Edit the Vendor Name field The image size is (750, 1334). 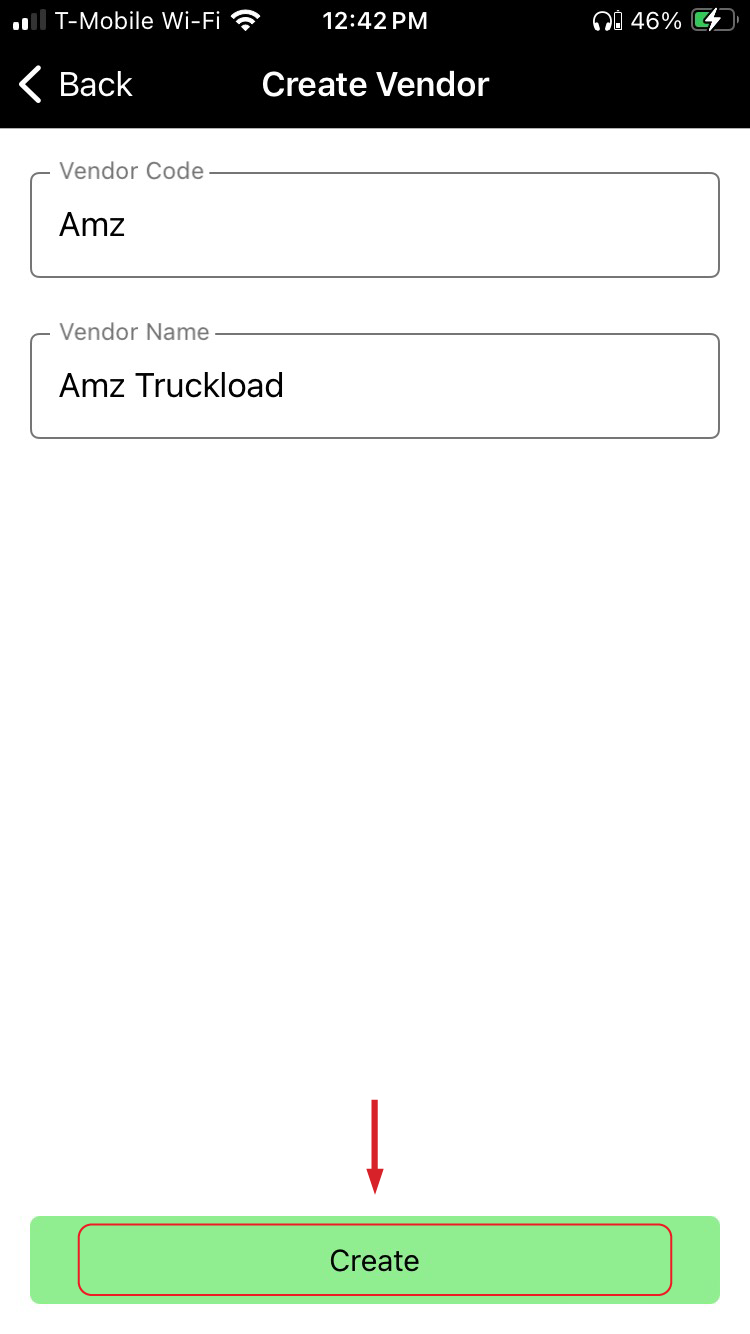tap(375, 386)
